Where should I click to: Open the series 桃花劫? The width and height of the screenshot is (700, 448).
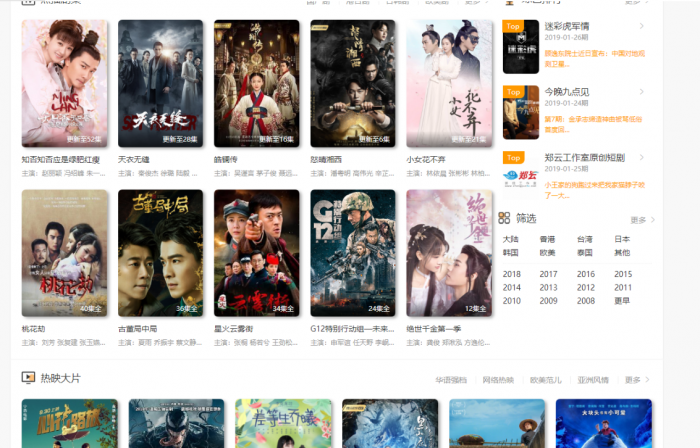pyautogui.click(x=64, y=253)
